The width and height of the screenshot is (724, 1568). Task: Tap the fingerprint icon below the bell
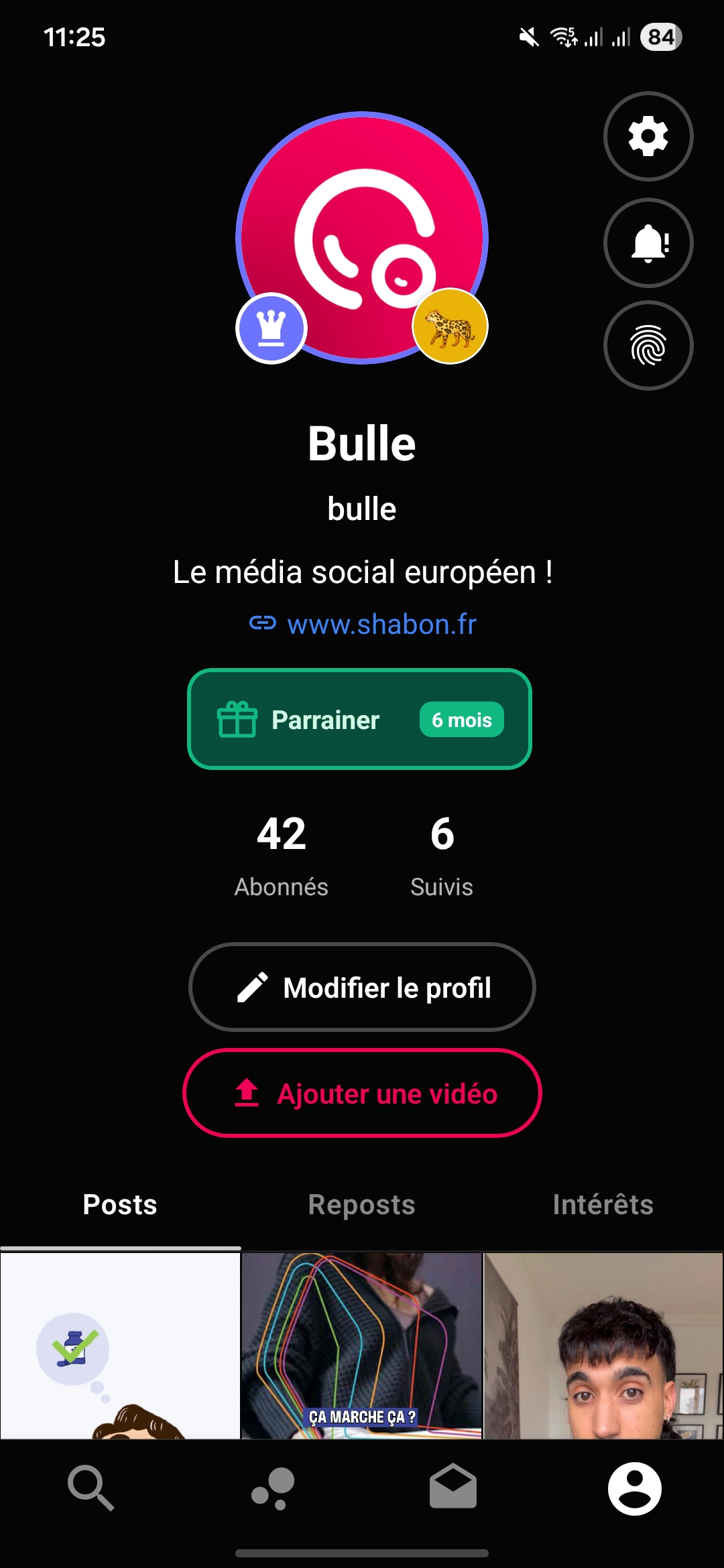648,346
